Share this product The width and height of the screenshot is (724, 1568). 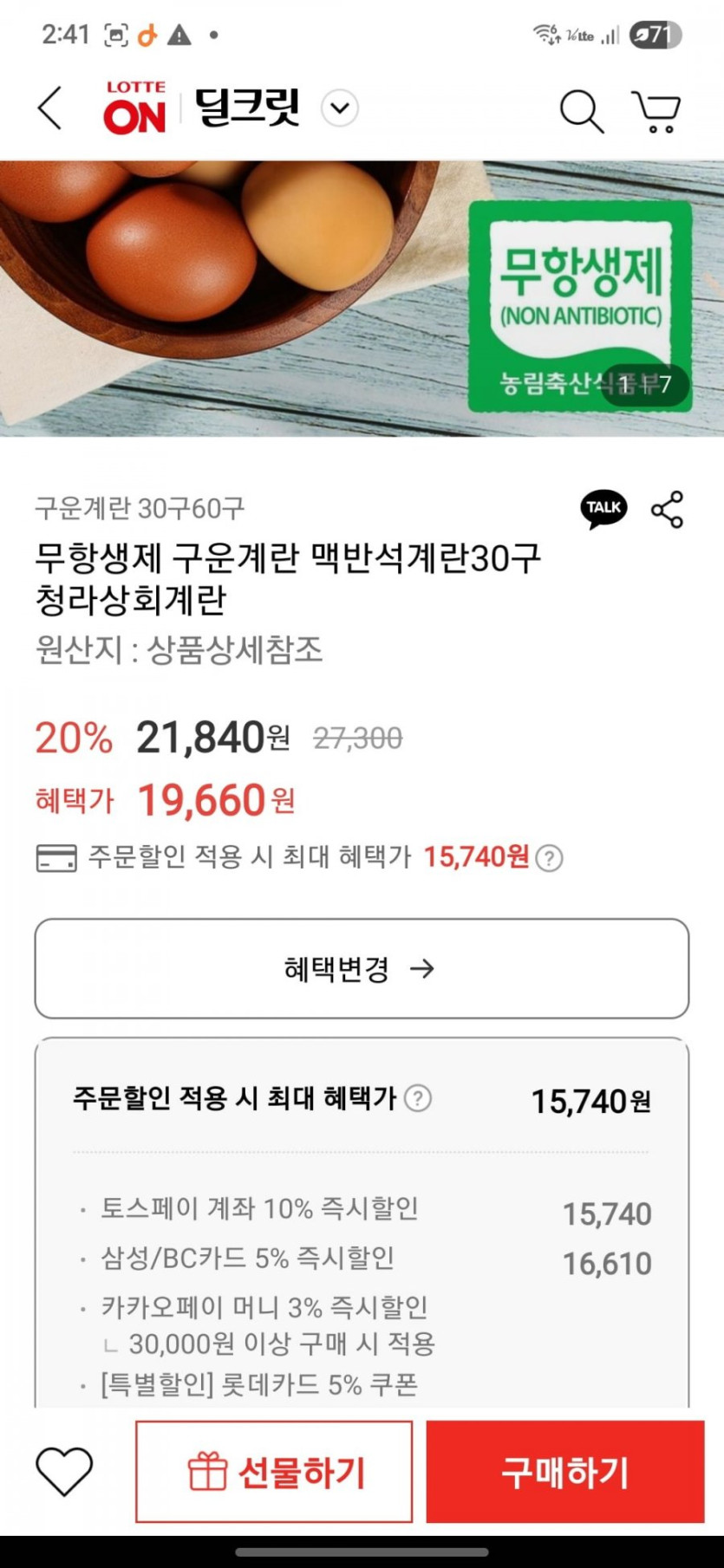click(x=667, y=510)
